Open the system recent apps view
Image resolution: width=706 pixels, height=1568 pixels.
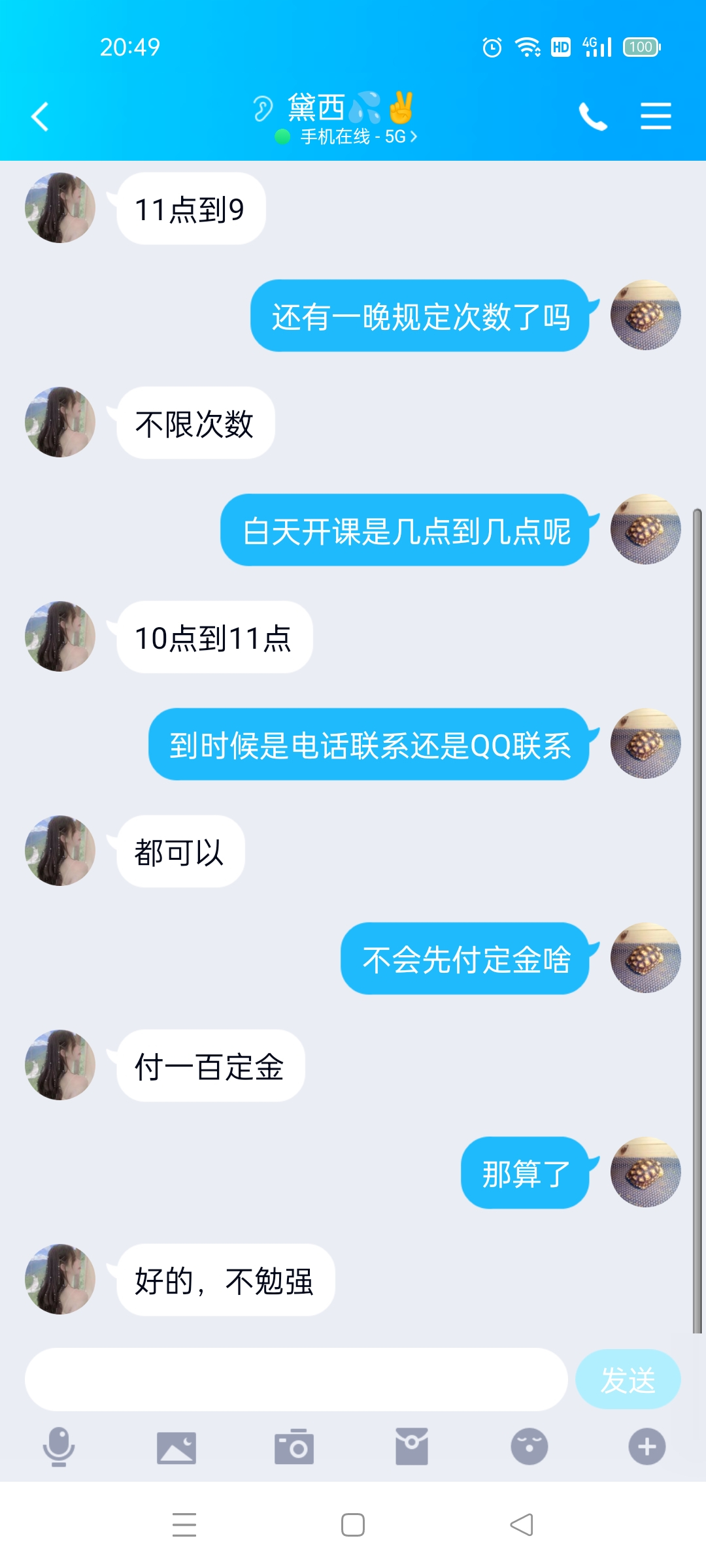(184, 1525)
